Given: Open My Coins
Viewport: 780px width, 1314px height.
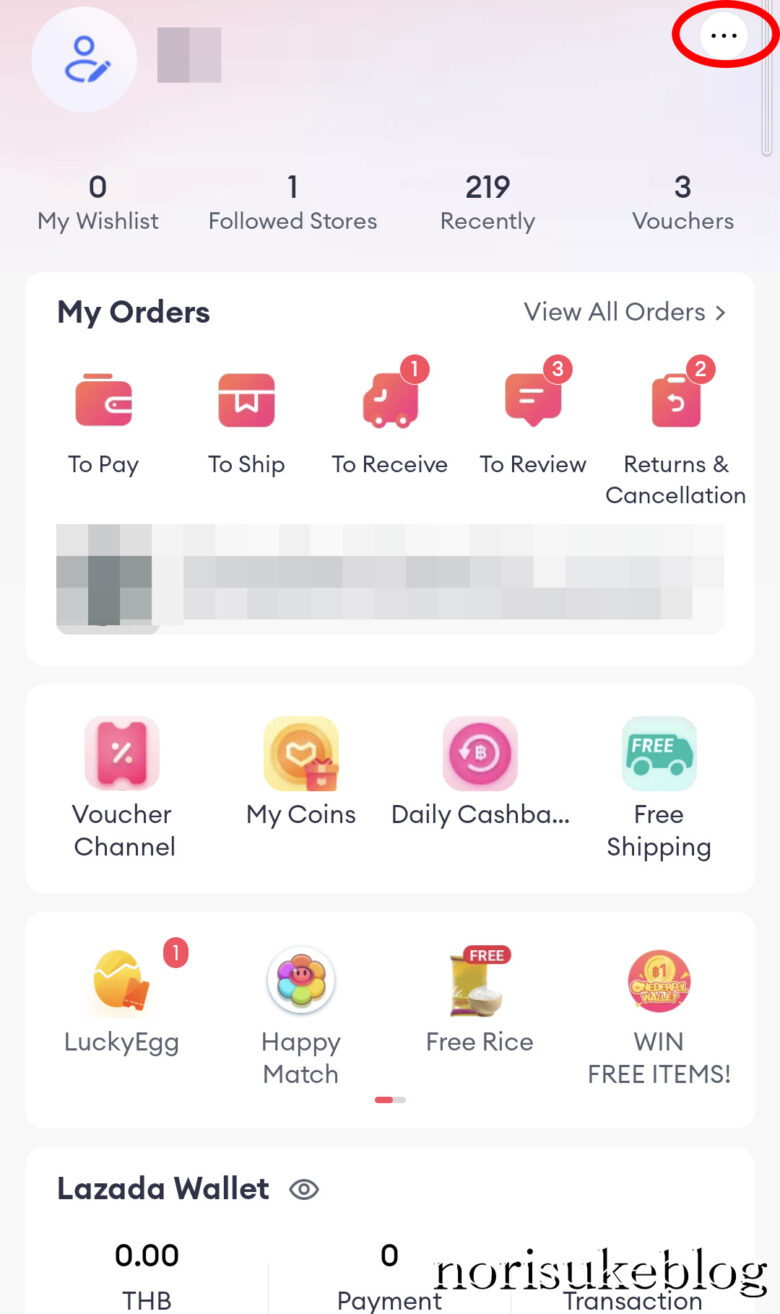Looking at the screenshot, I should pyautogui.click(x=301, y=770).
